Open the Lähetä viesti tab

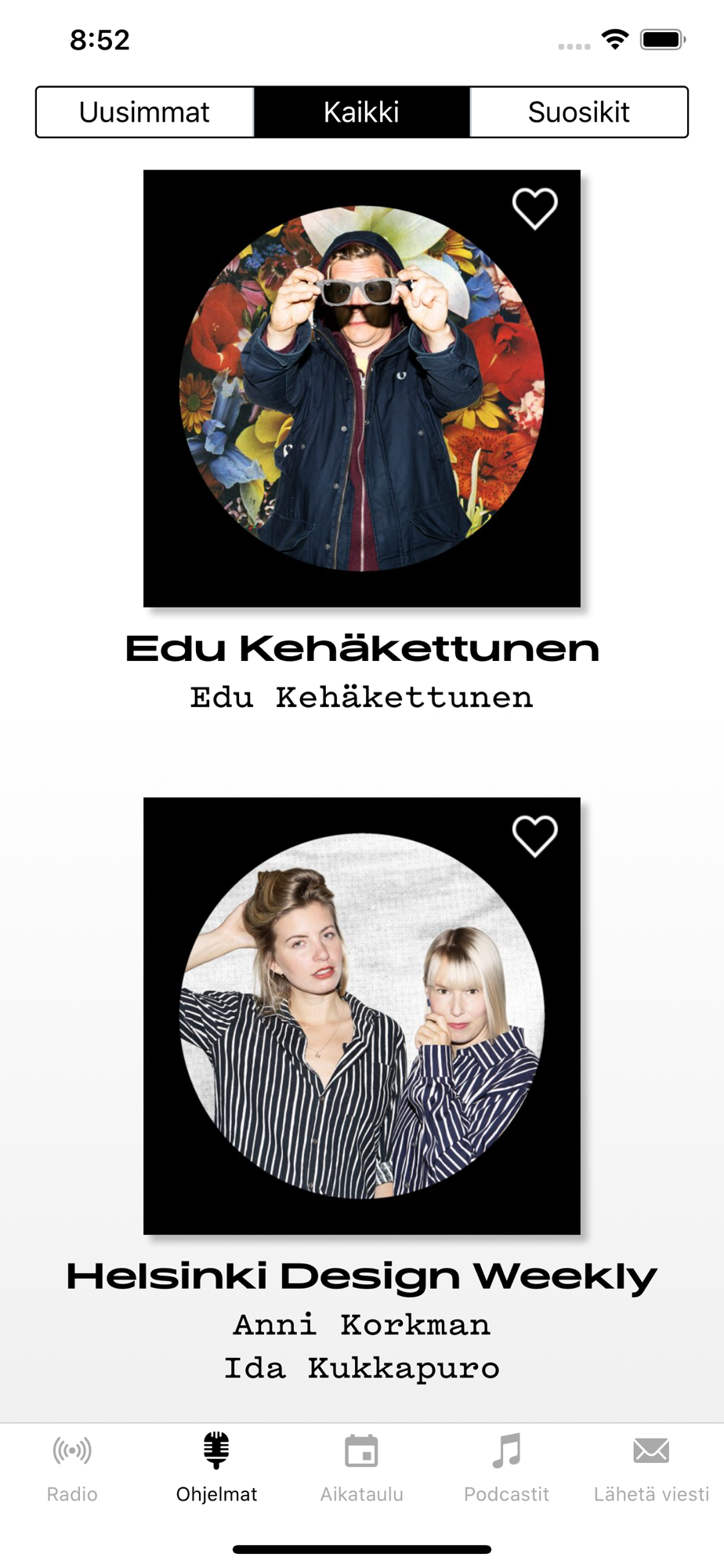(x=651, y=1468)
